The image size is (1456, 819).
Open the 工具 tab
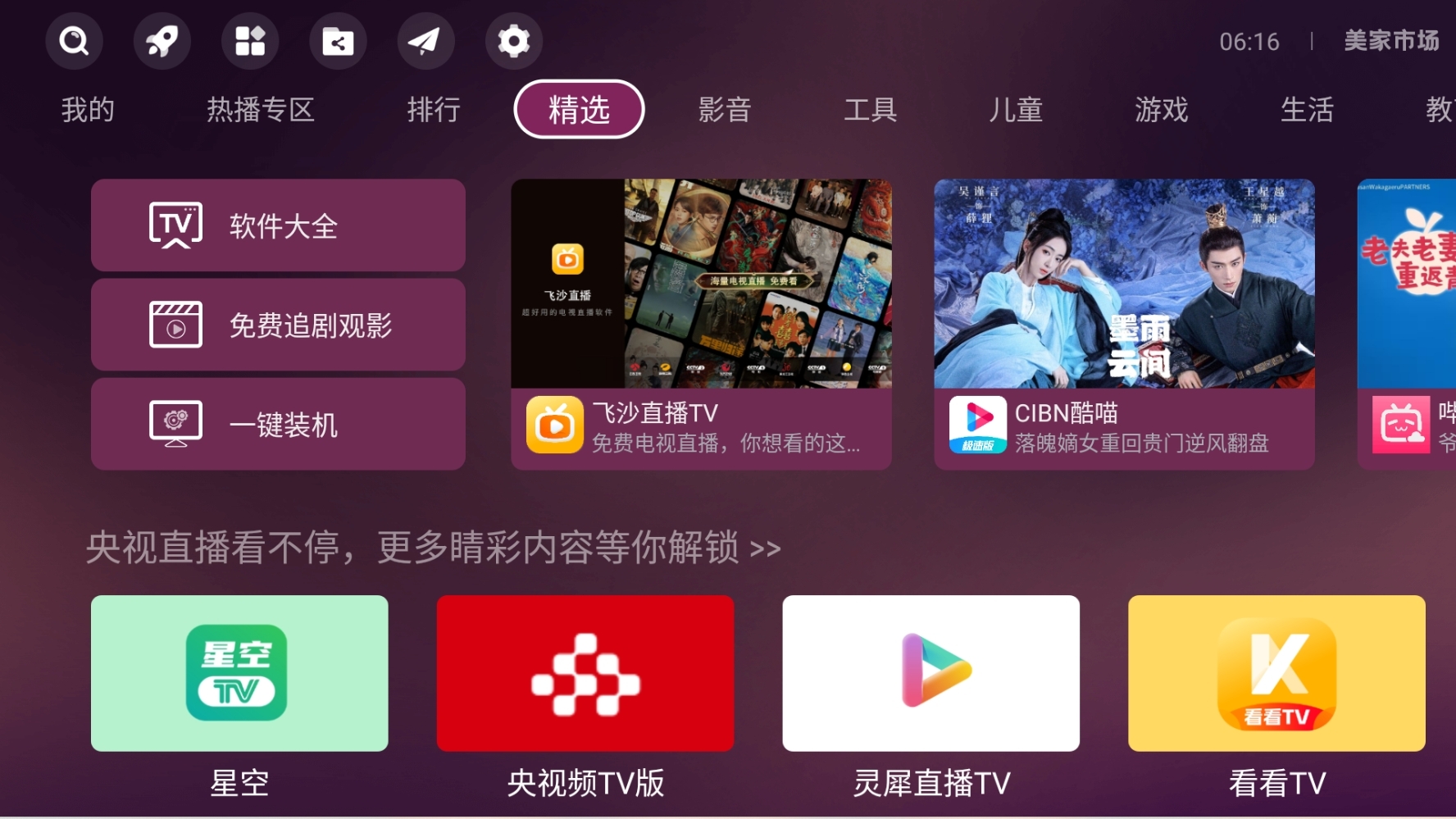coord(870,109)
